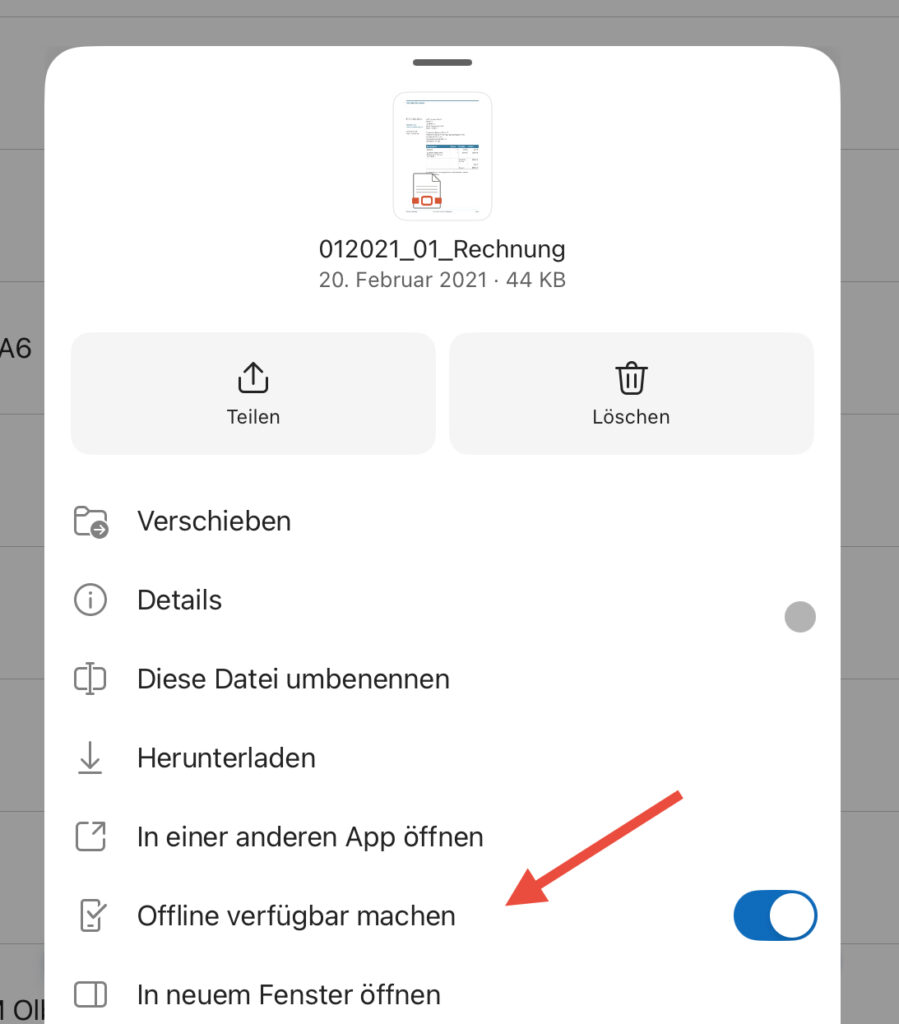Open file Details
The height and width of the screenshot is (1024, 899).
(x=180, y=600)
